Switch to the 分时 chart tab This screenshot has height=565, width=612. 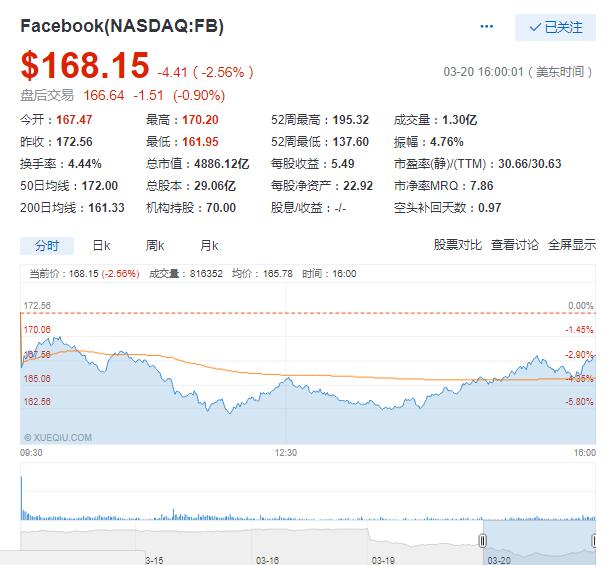tap(46, 245)
